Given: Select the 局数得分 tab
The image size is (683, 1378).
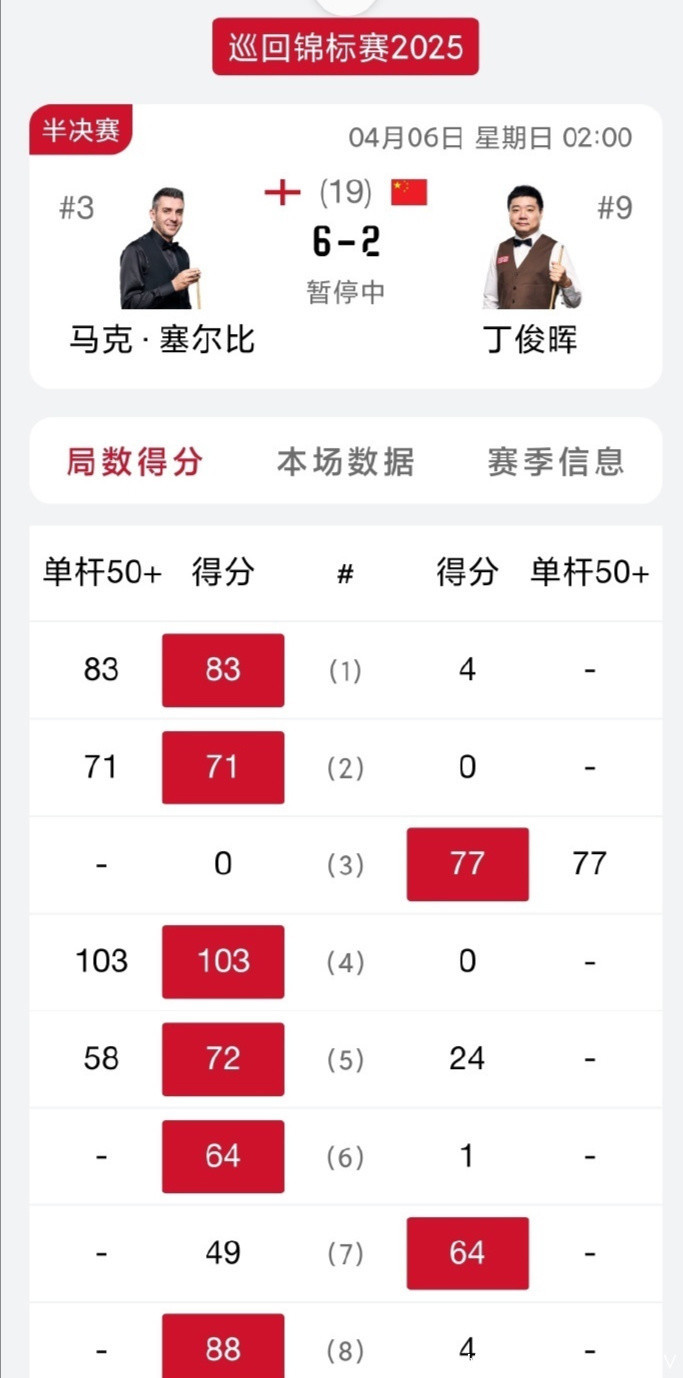Looking at the screenshot, I should [x=135, y=461].
